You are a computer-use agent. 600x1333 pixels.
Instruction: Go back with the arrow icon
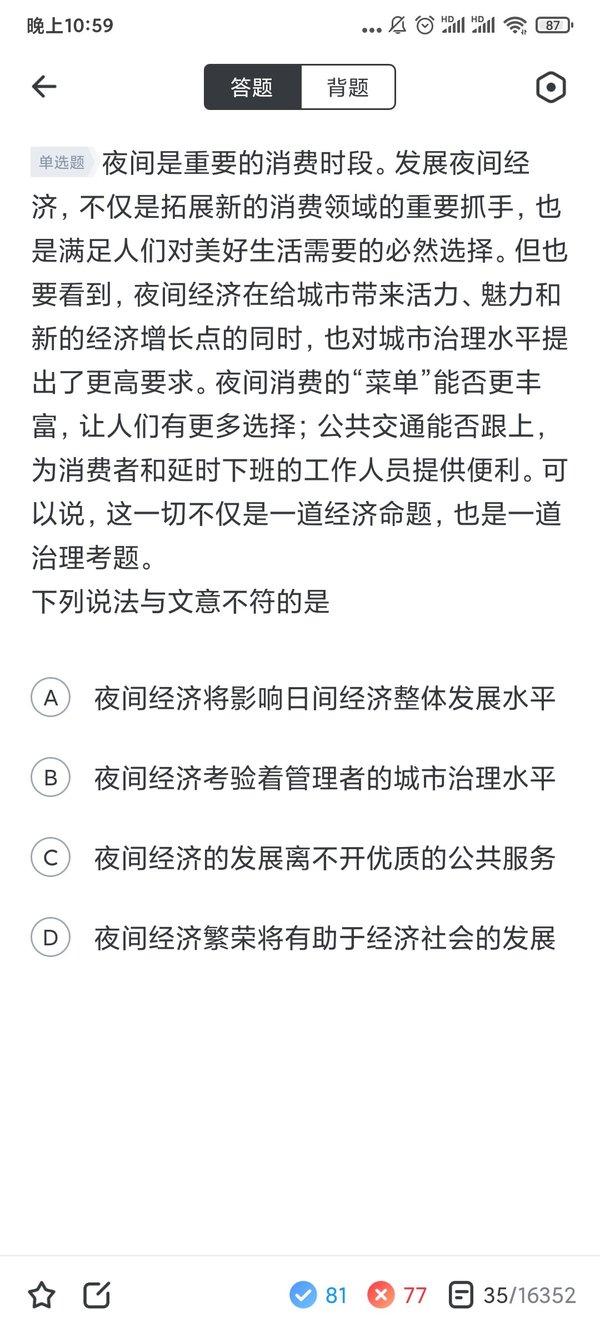pyautogui.click(x=44, y=87)
